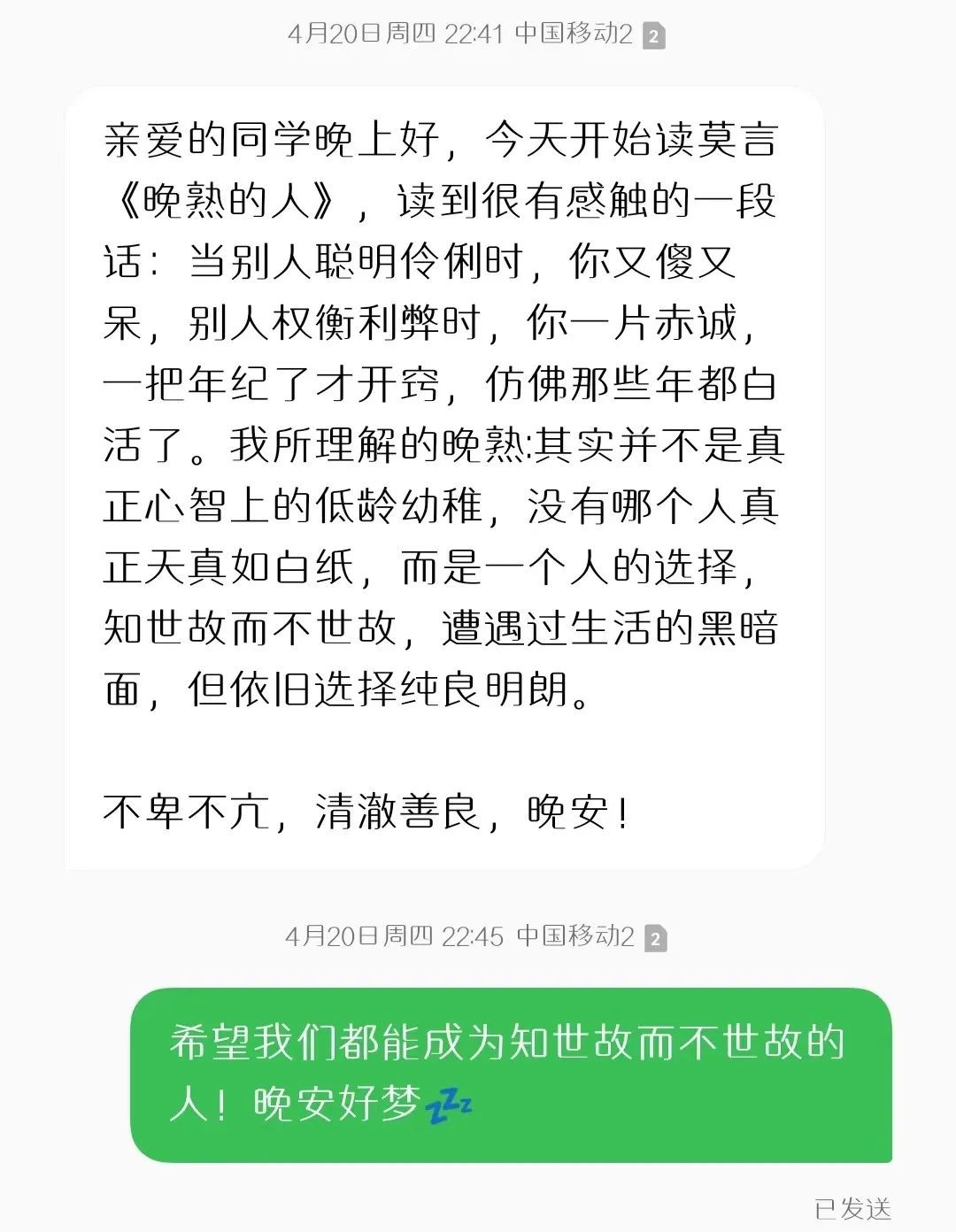
Task: Tap the sent green bubble ending 晚安好梦
Action: (510, 1073)
